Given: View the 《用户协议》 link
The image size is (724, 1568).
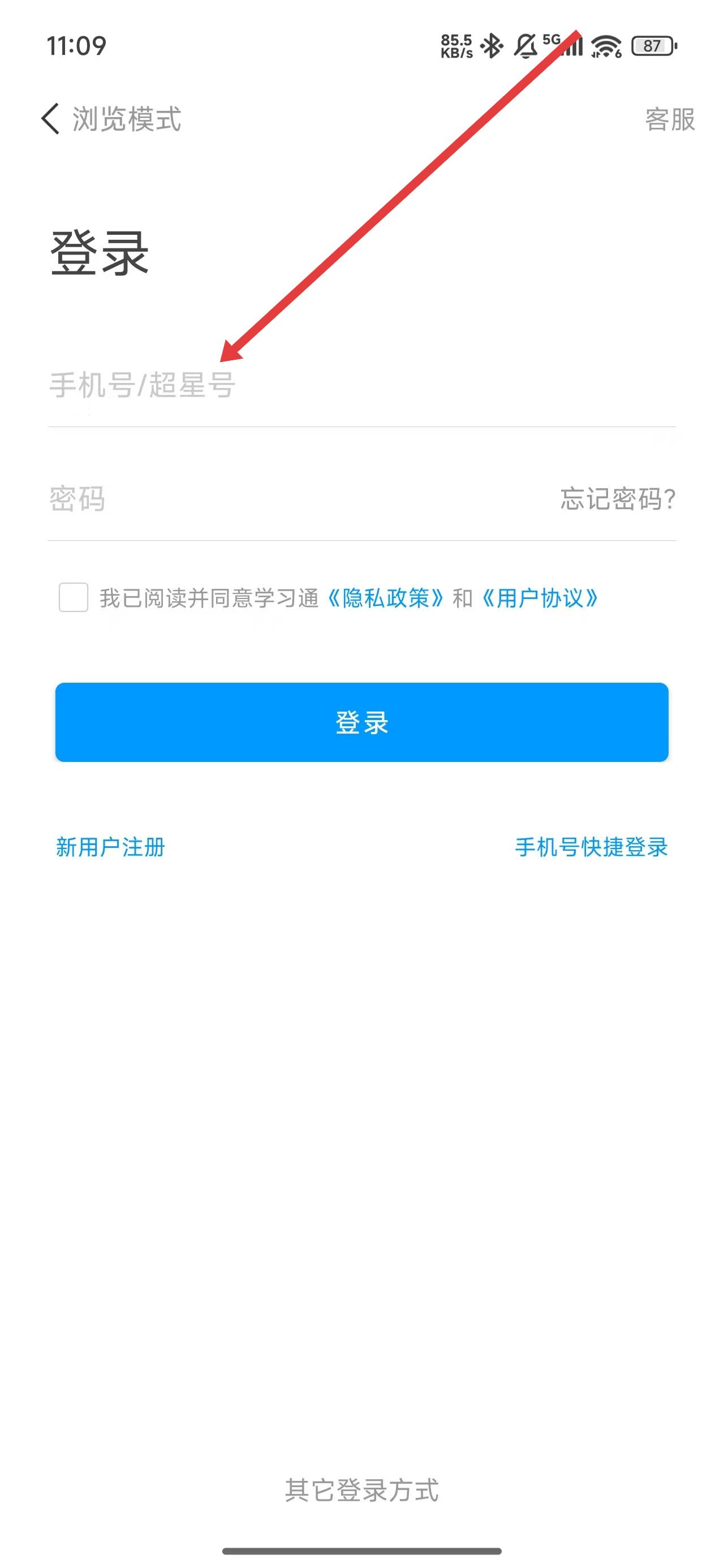Looking at the screenshot, I should [x=540, y=598].
